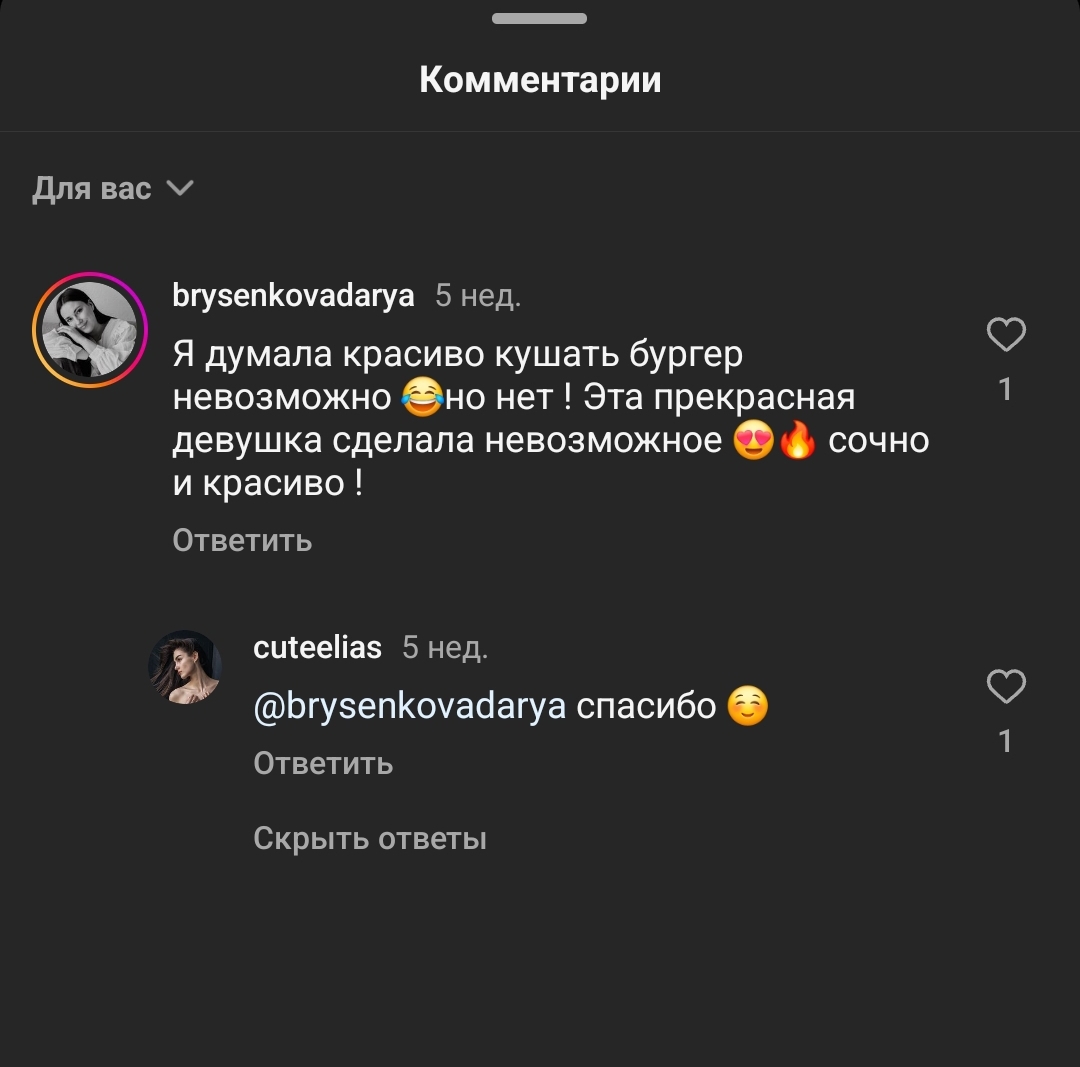Screen dimensions: 1080x1067
Task: Reply to brysenkovadarya's comment
Action: [x=242, y=540]
